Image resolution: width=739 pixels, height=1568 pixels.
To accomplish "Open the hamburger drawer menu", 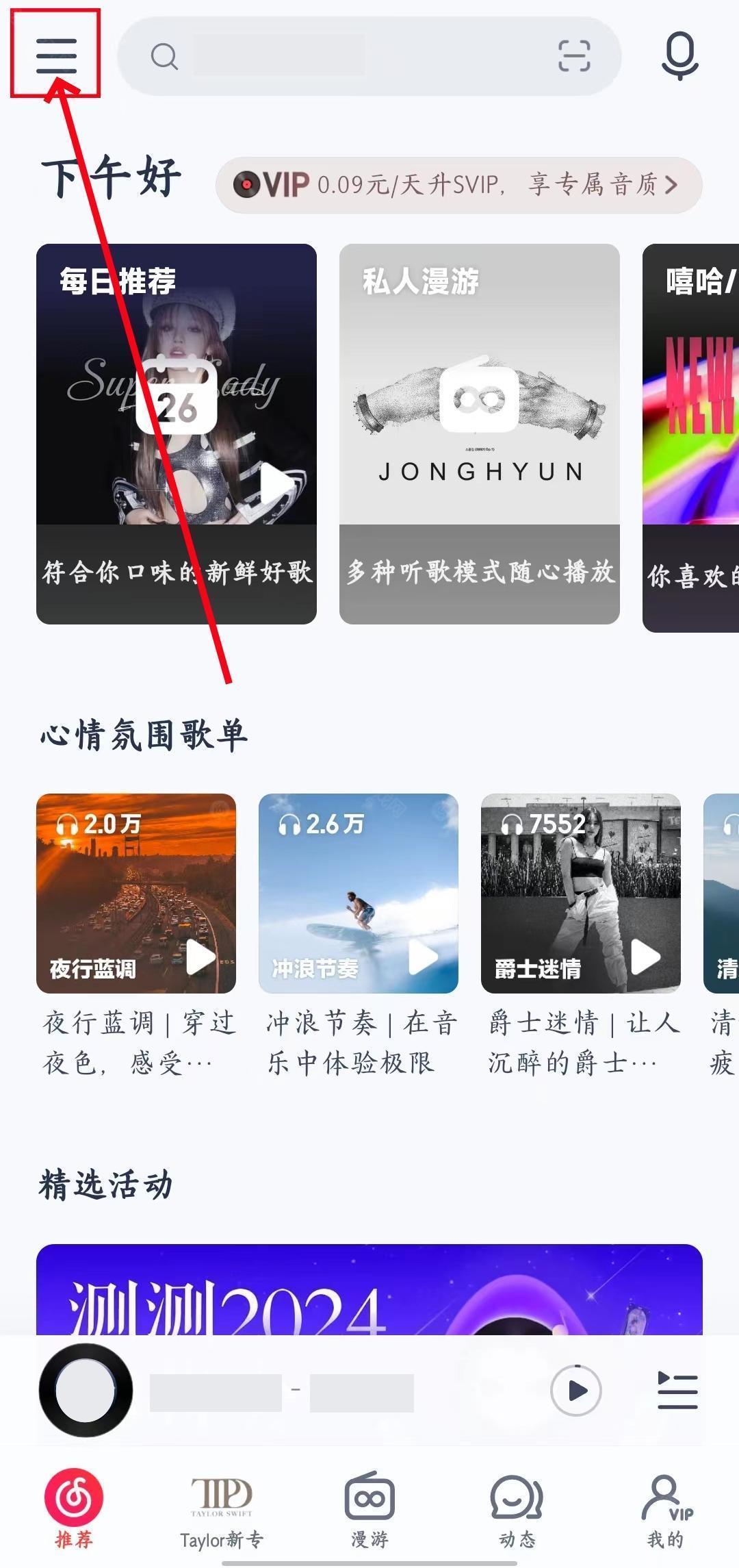I will [x=56, y=55].
